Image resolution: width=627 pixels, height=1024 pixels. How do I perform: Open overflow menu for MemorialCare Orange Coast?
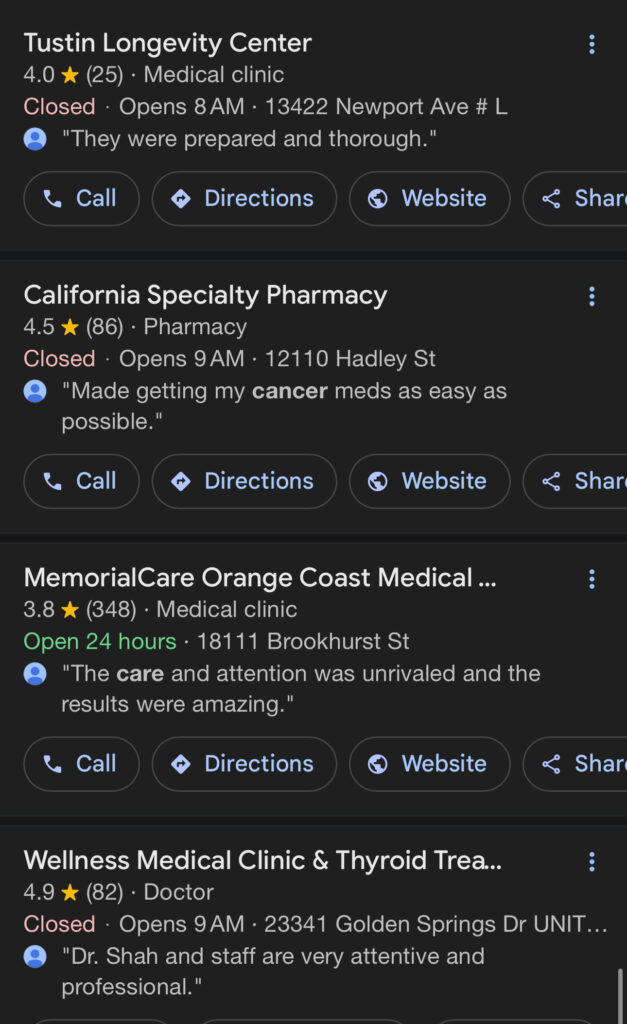pyautogui.click(x=592, y=579)
